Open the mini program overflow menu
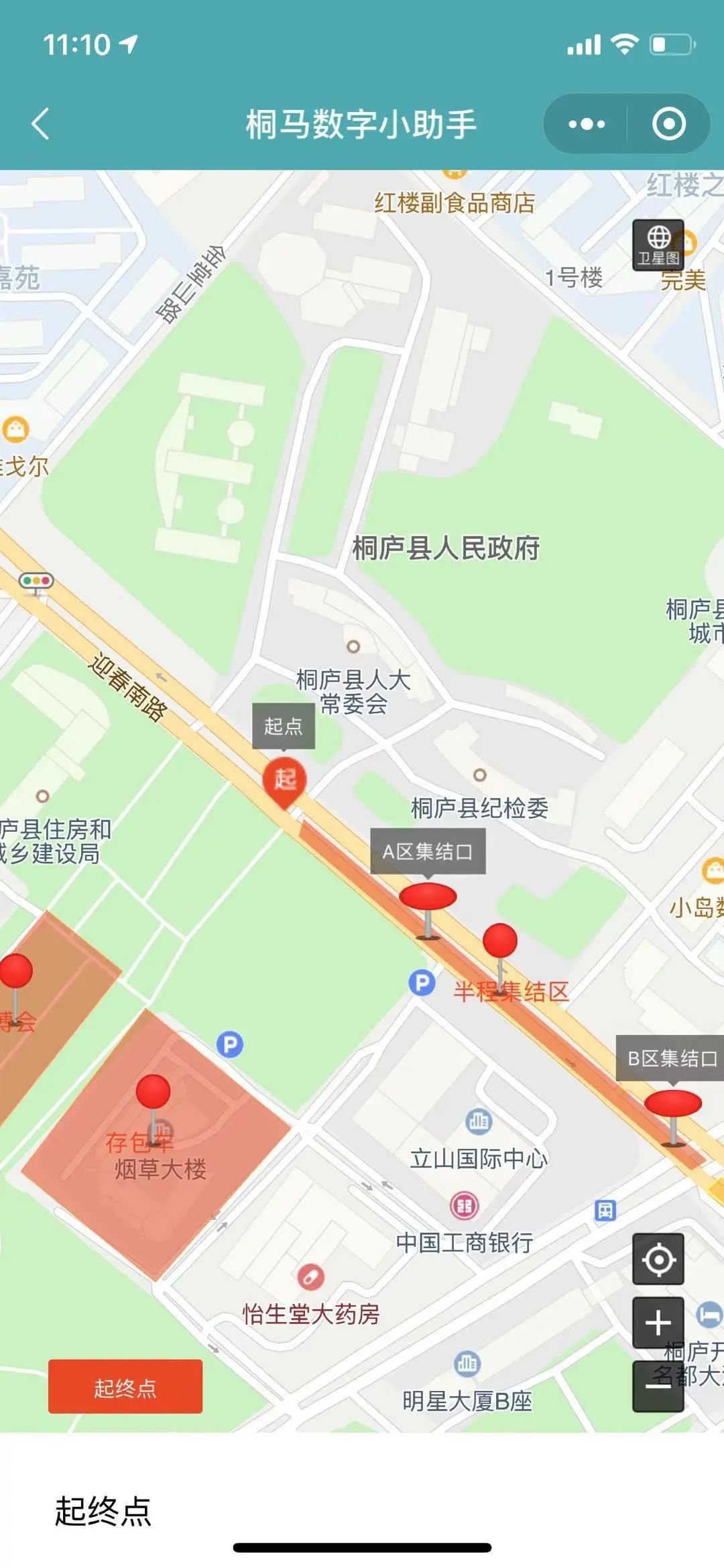The width and height of the screenshot is (724, 1568). (587, 124)
